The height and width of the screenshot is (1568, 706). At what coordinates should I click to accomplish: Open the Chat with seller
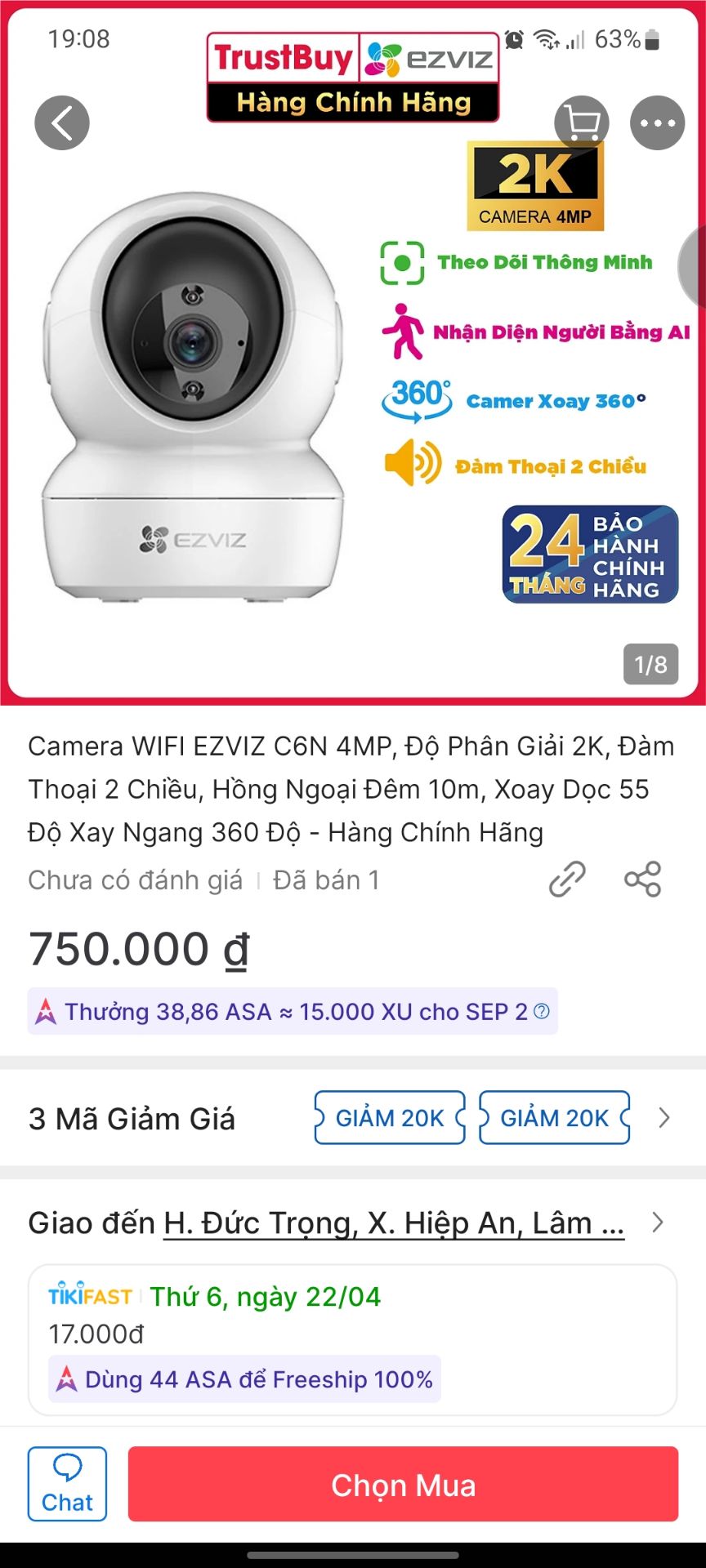click(x=68, y=1484)
